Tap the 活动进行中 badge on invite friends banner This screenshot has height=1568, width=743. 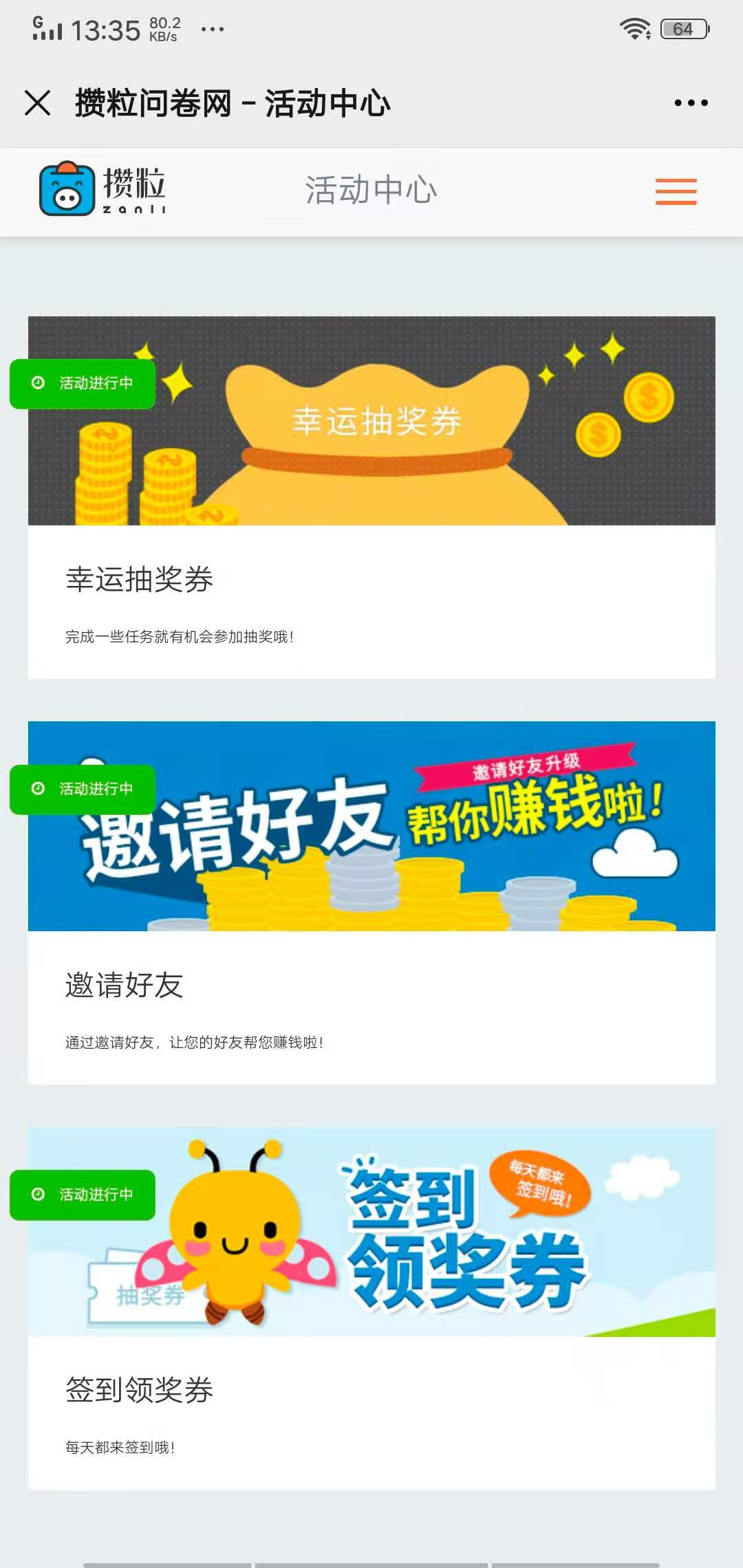coord(83,789)
